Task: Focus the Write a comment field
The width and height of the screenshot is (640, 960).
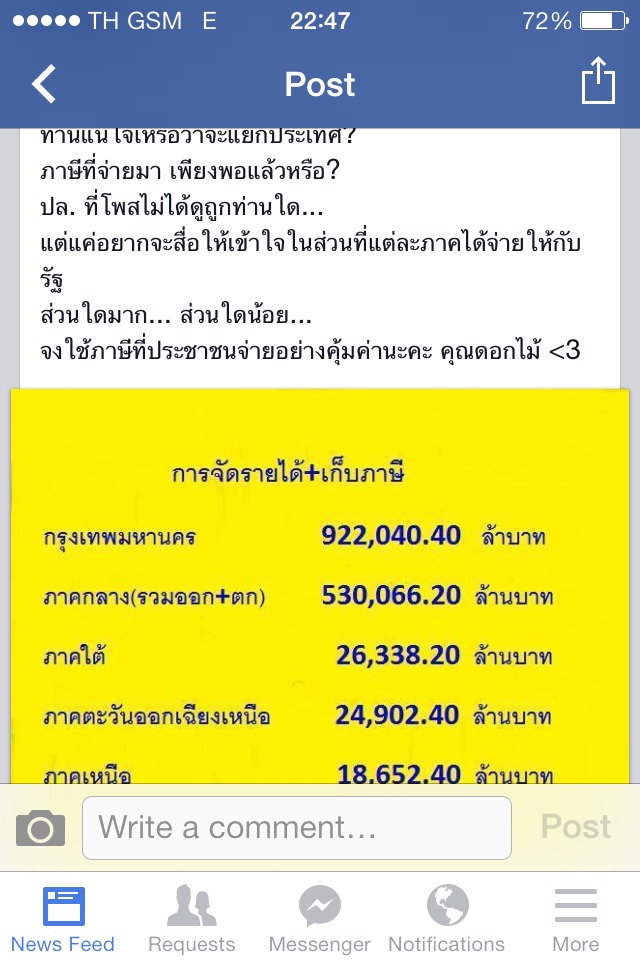Action: (x=296, y=828)
